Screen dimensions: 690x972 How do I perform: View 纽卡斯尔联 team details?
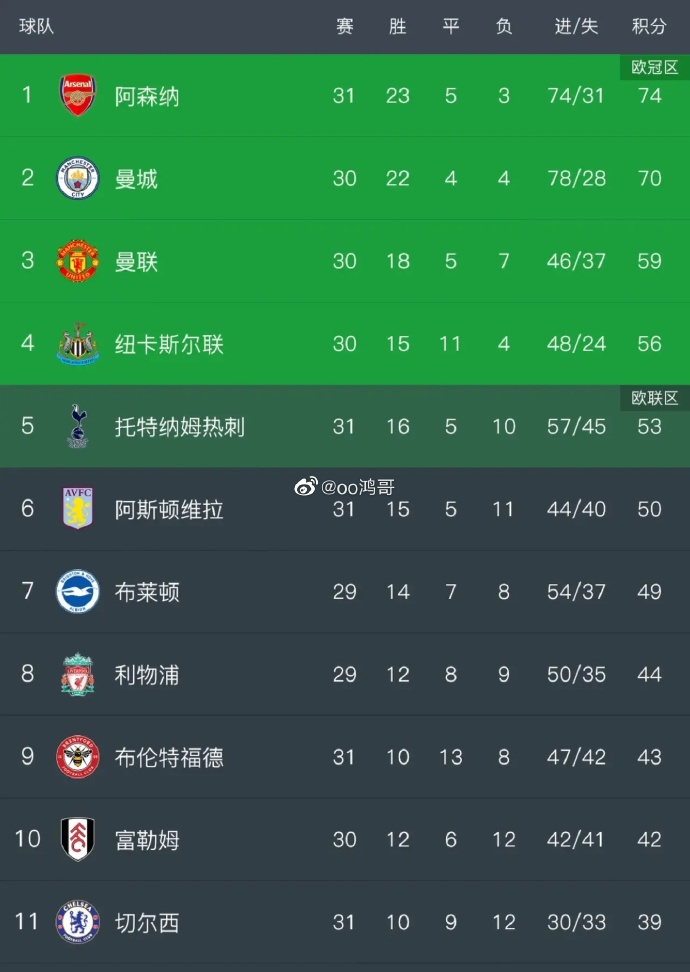168,344
